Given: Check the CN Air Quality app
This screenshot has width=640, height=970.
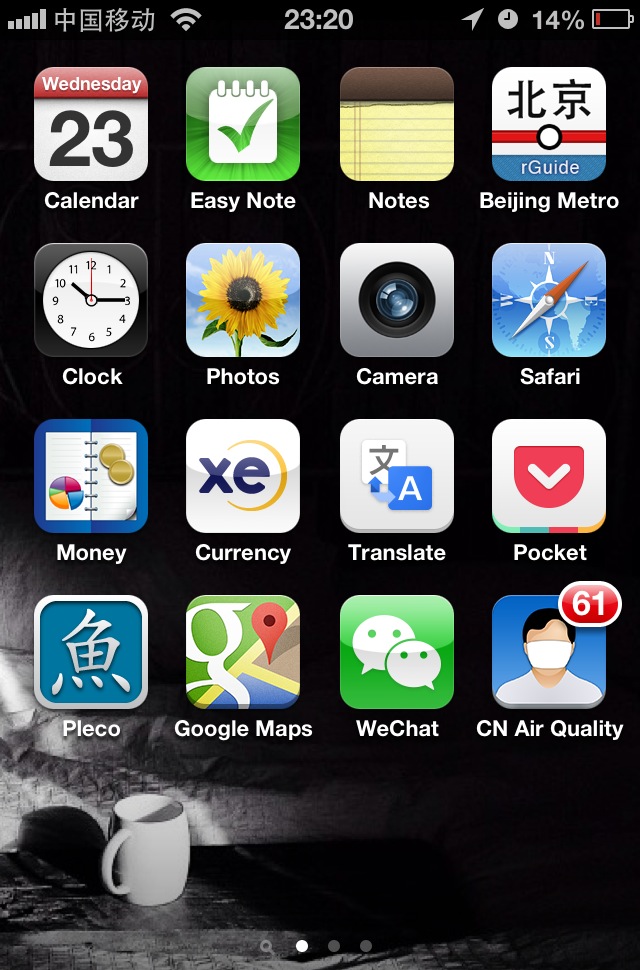Looking at the screenshot, I should [x=549, y=652].
